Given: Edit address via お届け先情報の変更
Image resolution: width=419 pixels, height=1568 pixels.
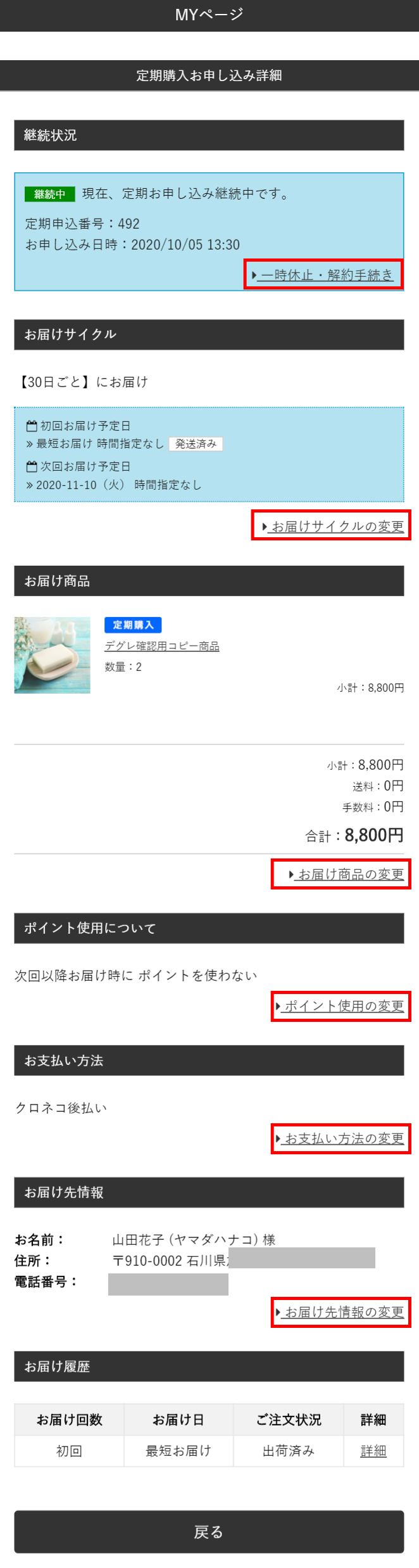Looking at the screenshot, I should pos(343,1312).
